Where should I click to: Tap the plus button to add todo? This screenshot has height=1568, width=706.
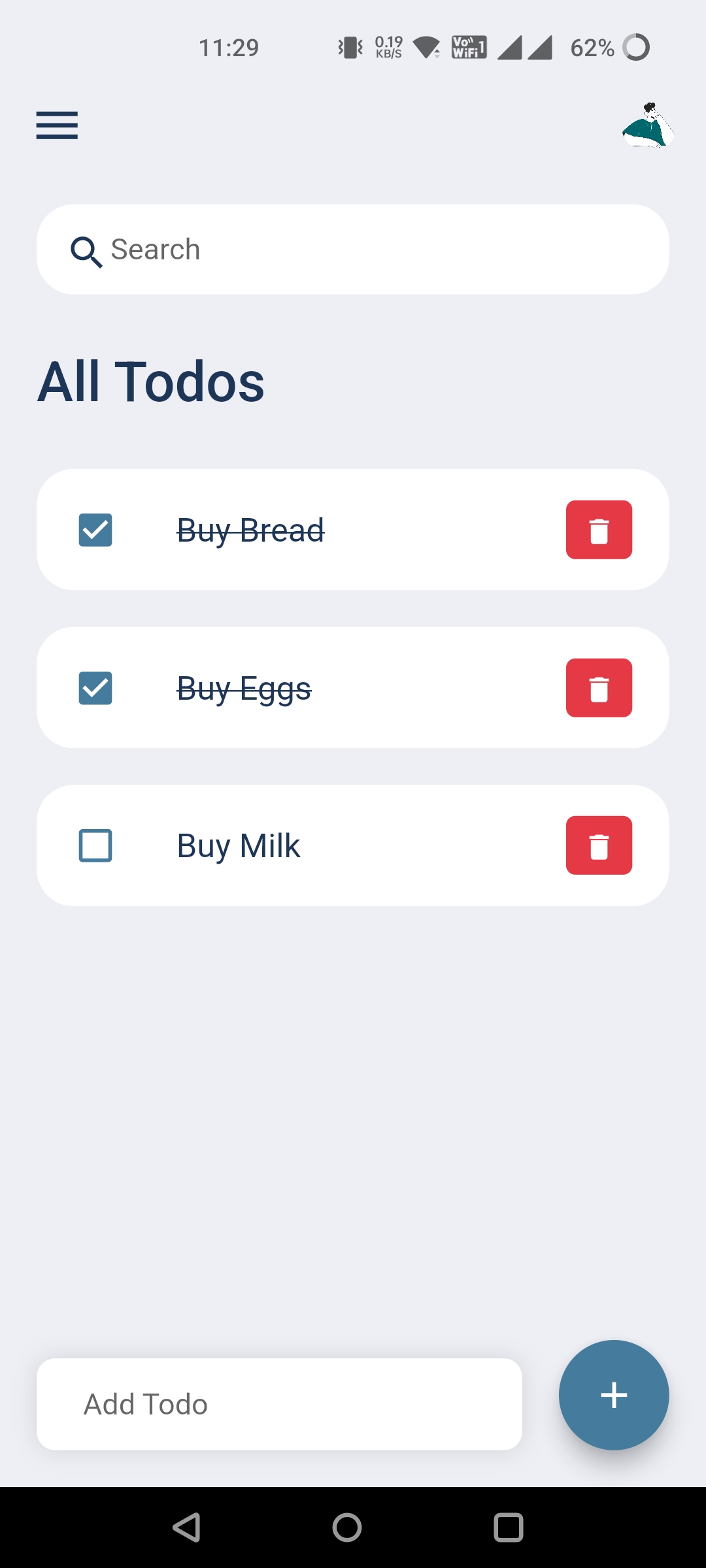click(x=614, y=1395)
